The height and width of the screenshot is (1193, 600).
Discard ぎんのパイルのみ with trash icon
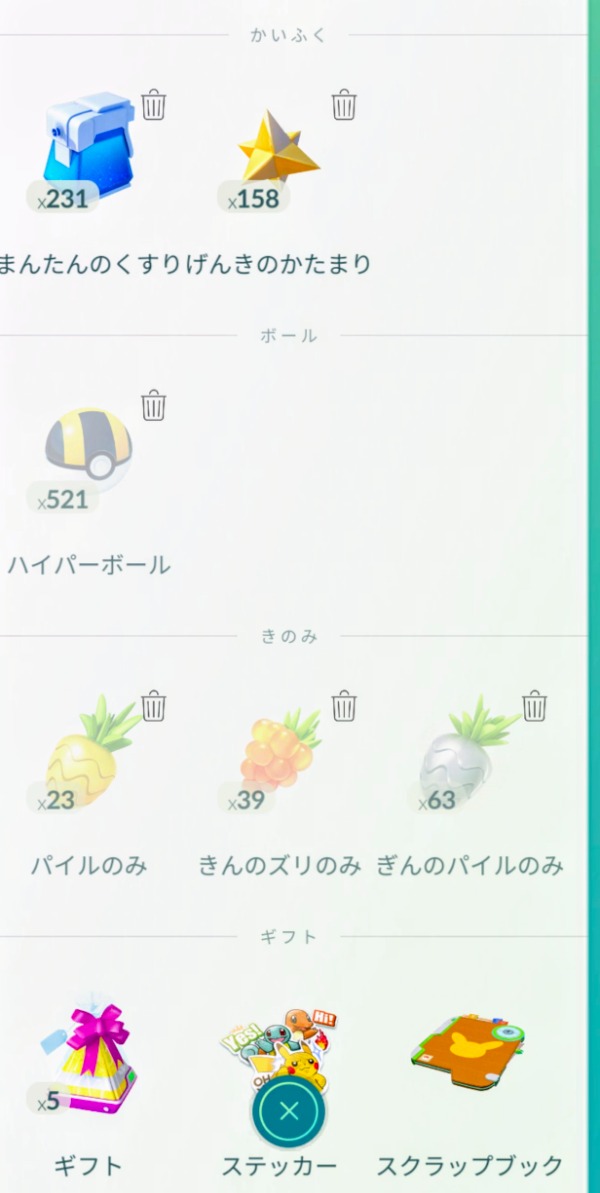(535, 706)
